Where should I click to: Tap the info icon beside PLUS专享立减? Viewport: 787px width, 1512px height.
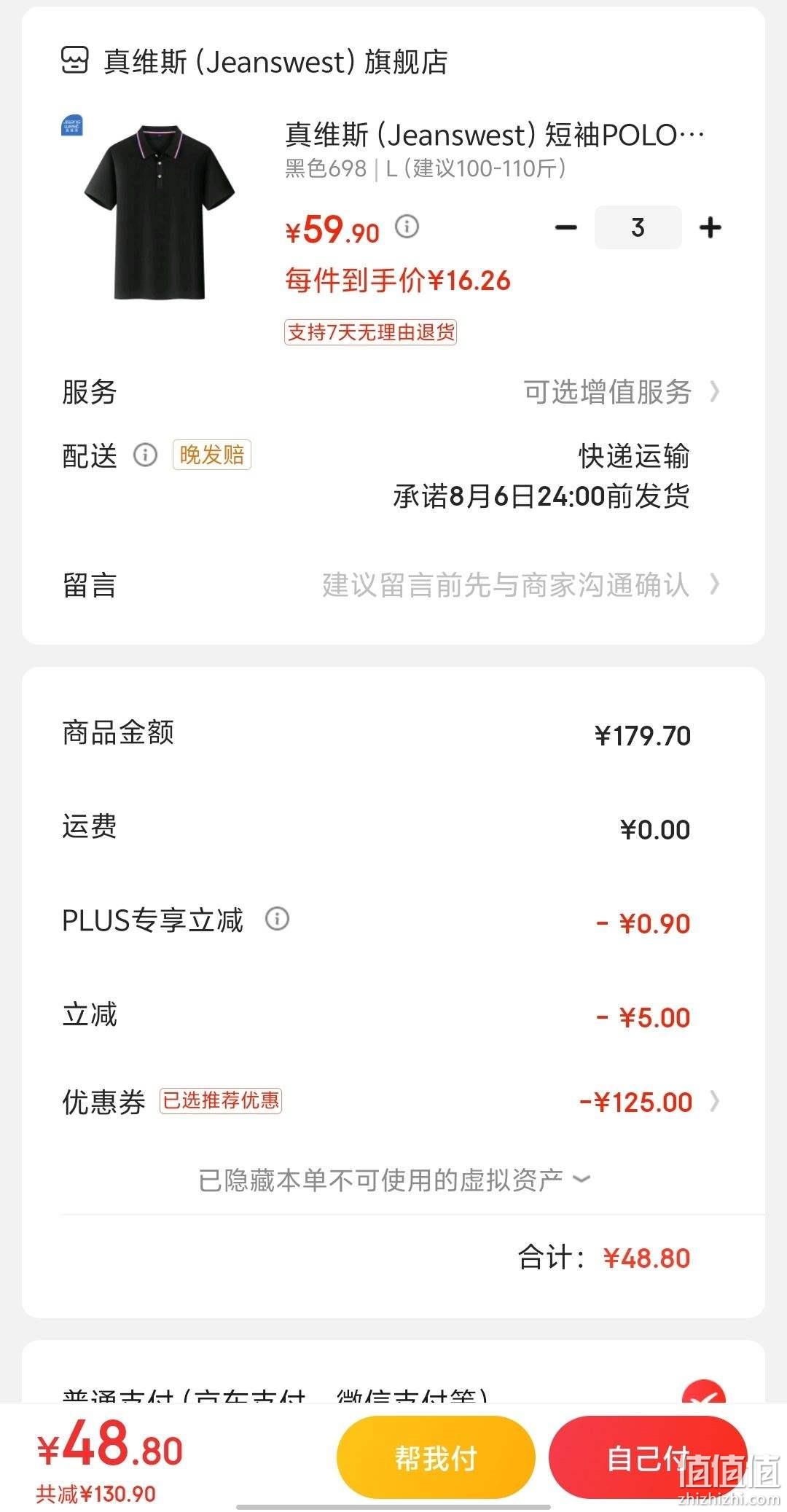coord(277,918)
